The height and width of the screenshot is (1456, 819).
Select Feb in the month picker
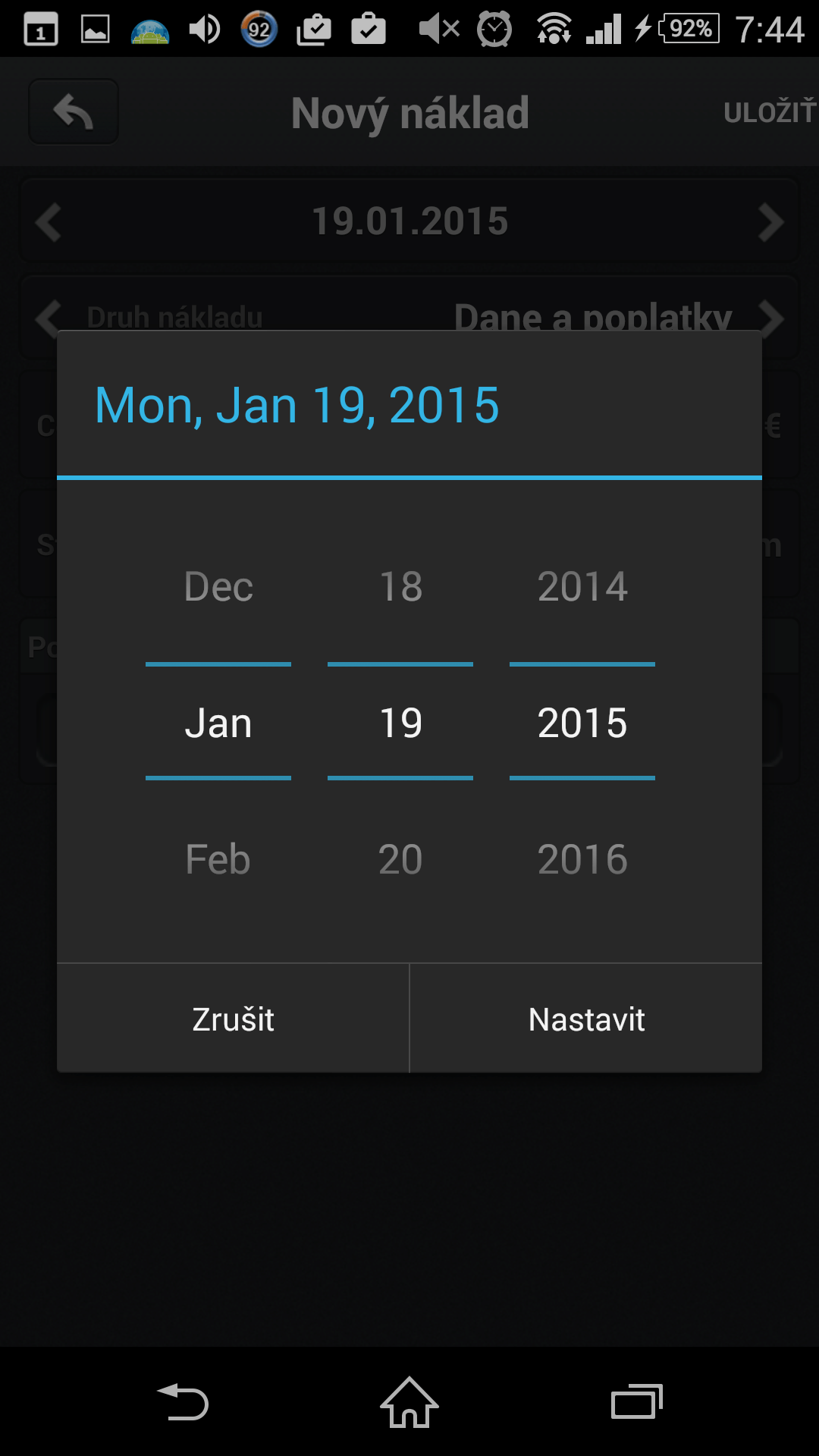[x=218, y=859]
